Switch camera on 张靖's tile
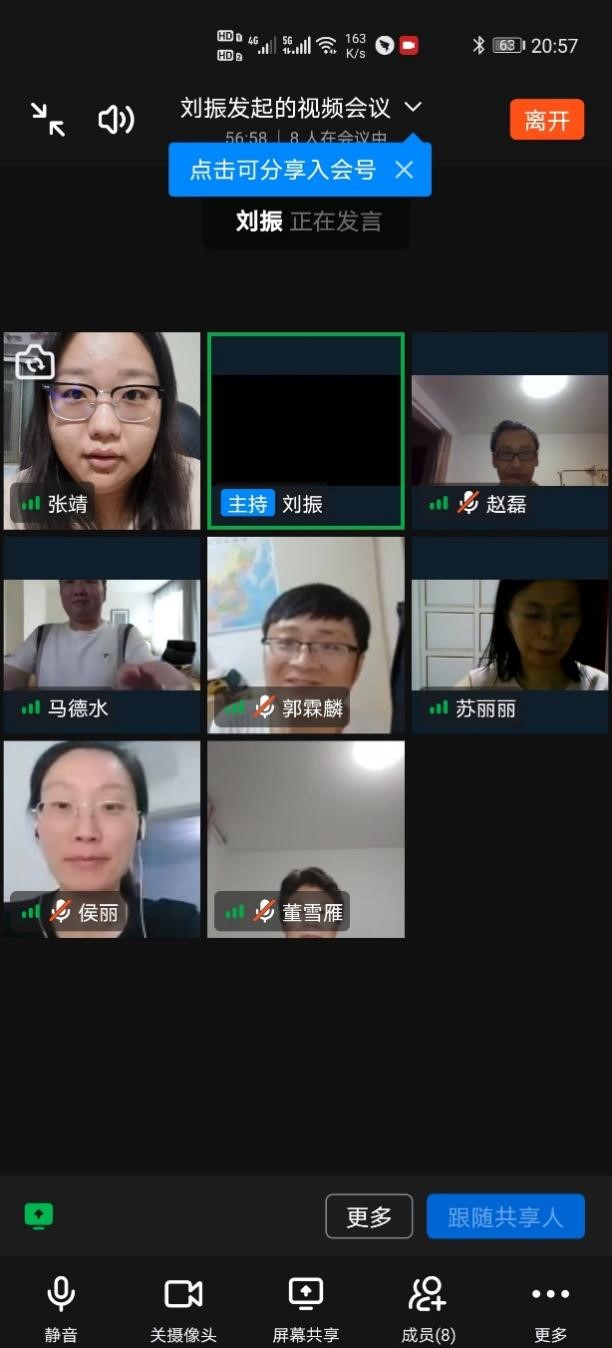 [x=34, y=361]
